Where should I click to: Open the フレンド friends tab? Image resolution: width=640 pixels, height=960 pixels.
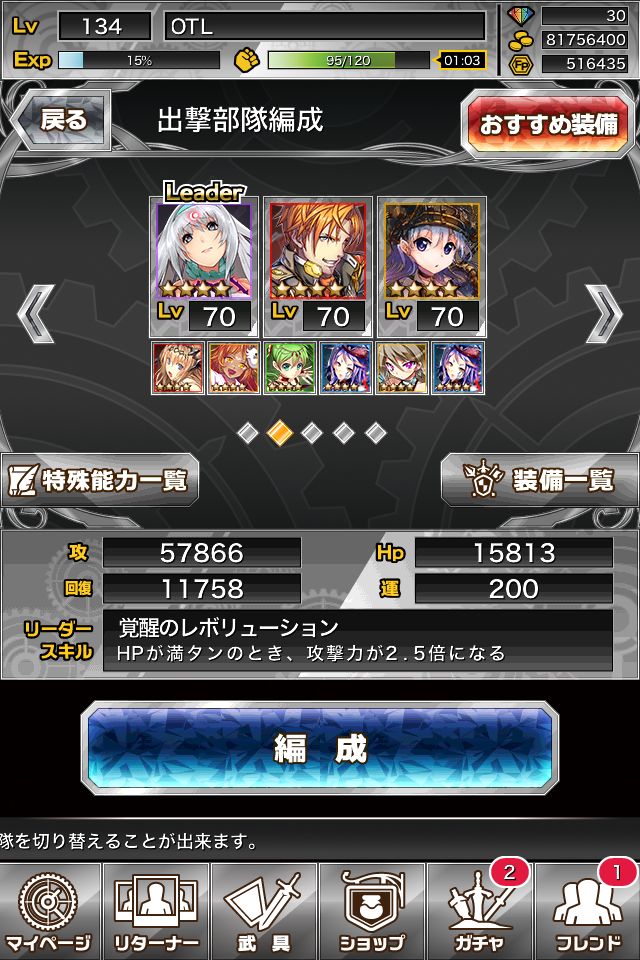587,912
